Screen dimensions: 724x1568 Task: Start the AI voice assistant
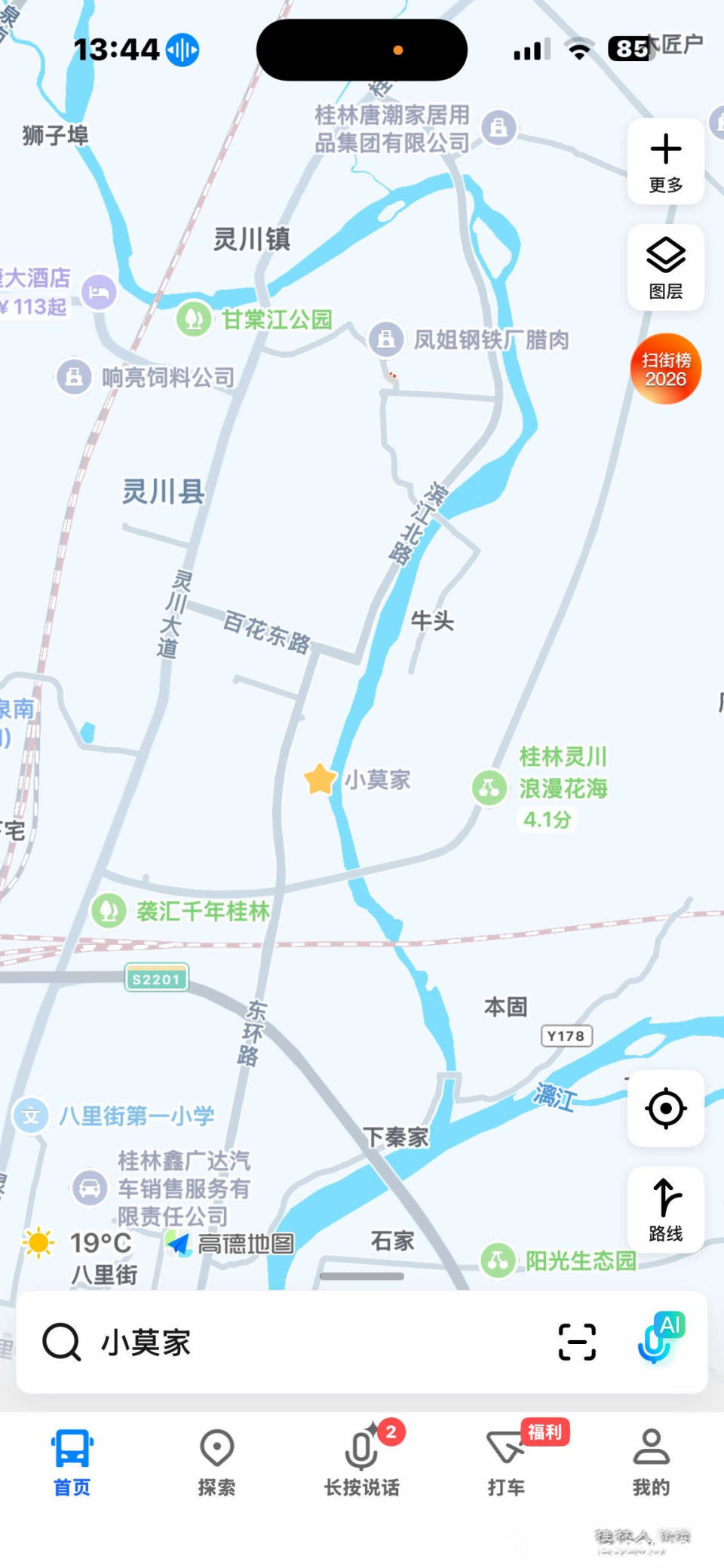coord(660,1339)
